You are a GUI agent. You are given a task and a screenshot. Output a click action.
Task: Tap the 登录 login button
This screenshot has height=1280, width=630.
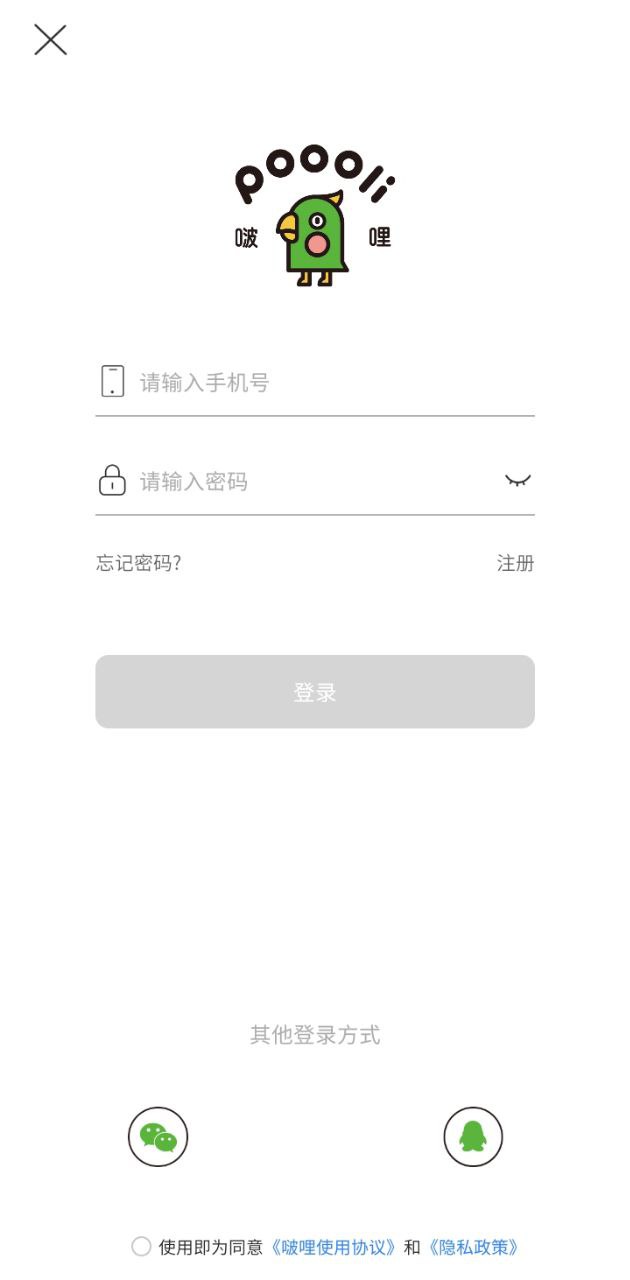315,692
